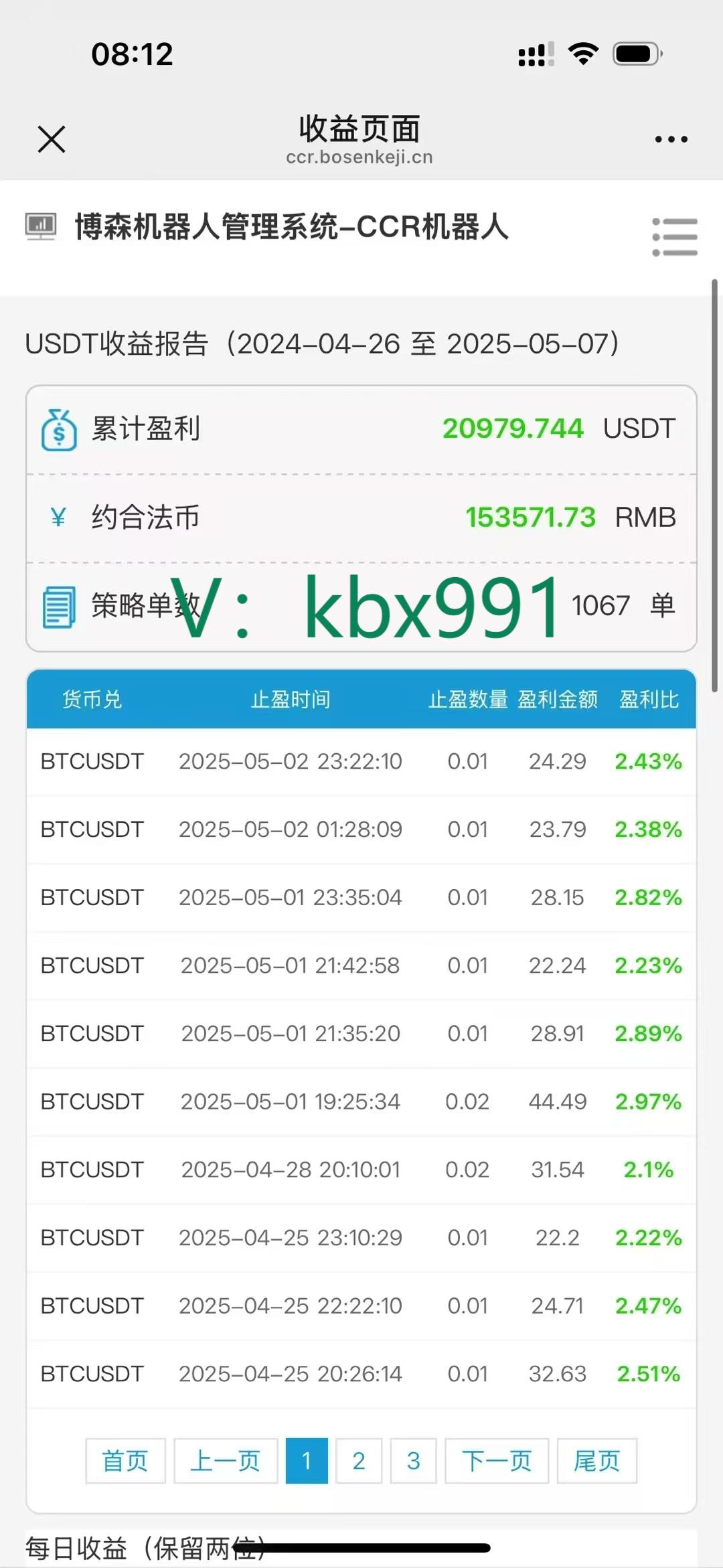Screen dimensions: 723x1568
Task: Jump to page 2
Action: (x=359, y=1461)
